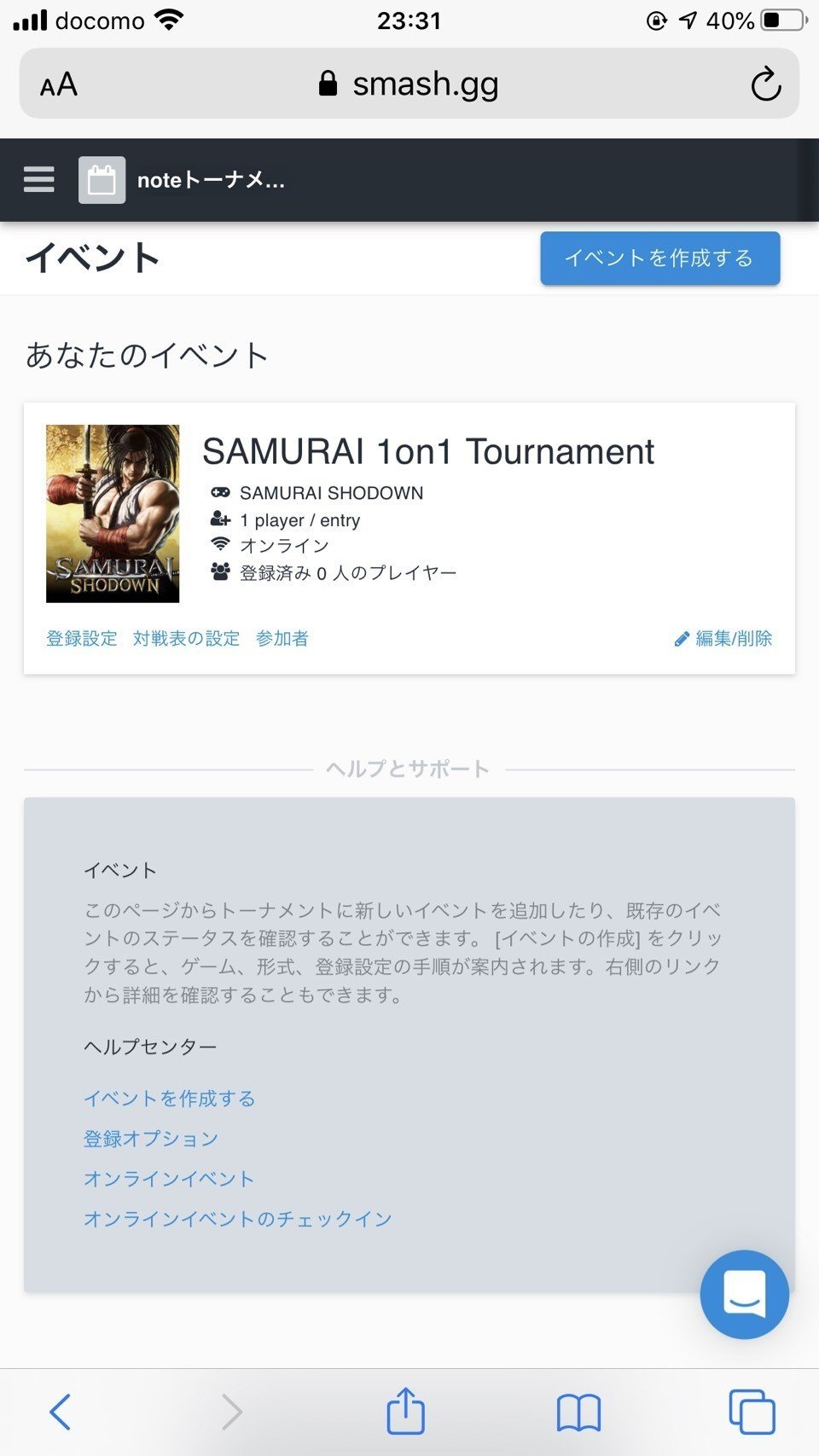The height and width of the screenshot is (1456, 819).
Task: Open help link オンラインイベント
Action: tap(169, 1179)
